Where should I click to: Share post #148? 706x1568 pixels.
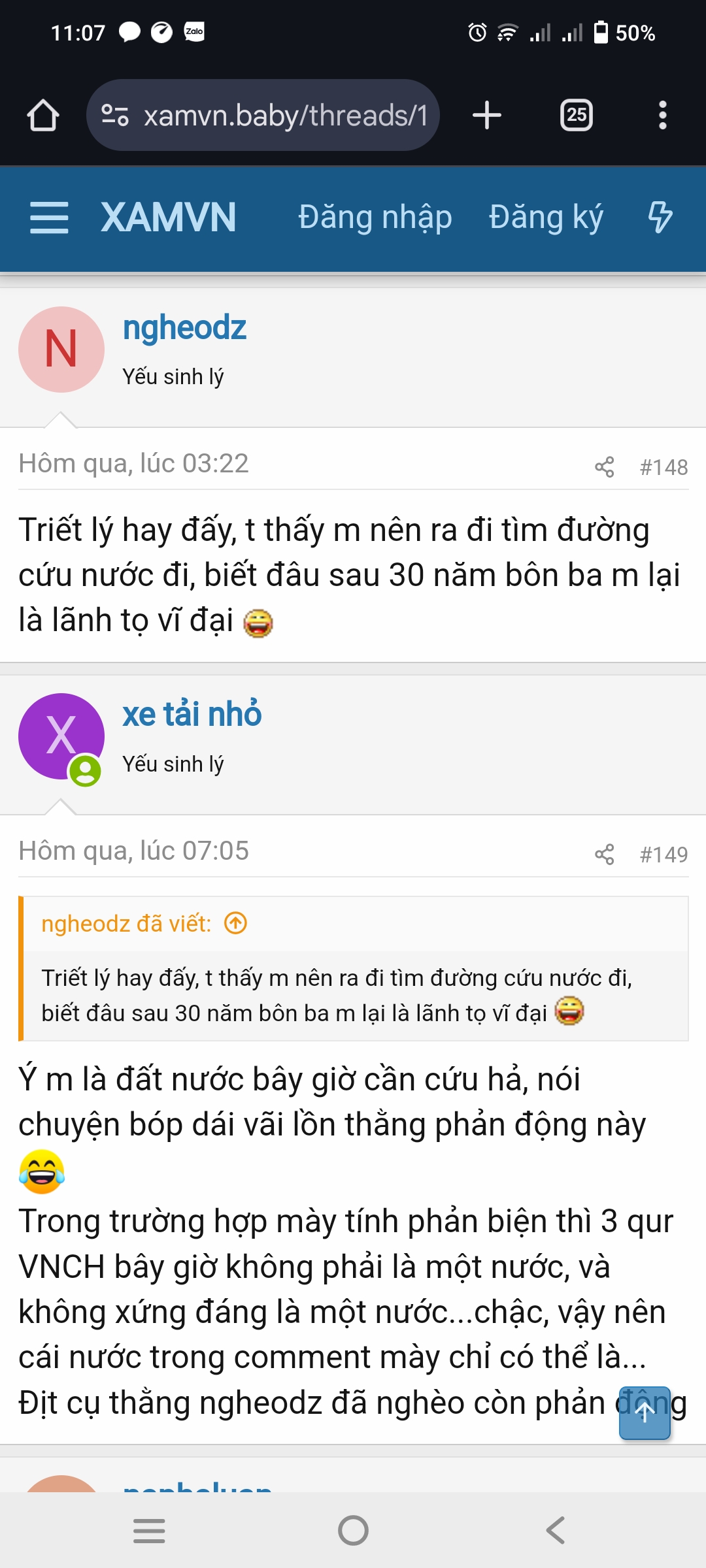[x=604, y=467]
